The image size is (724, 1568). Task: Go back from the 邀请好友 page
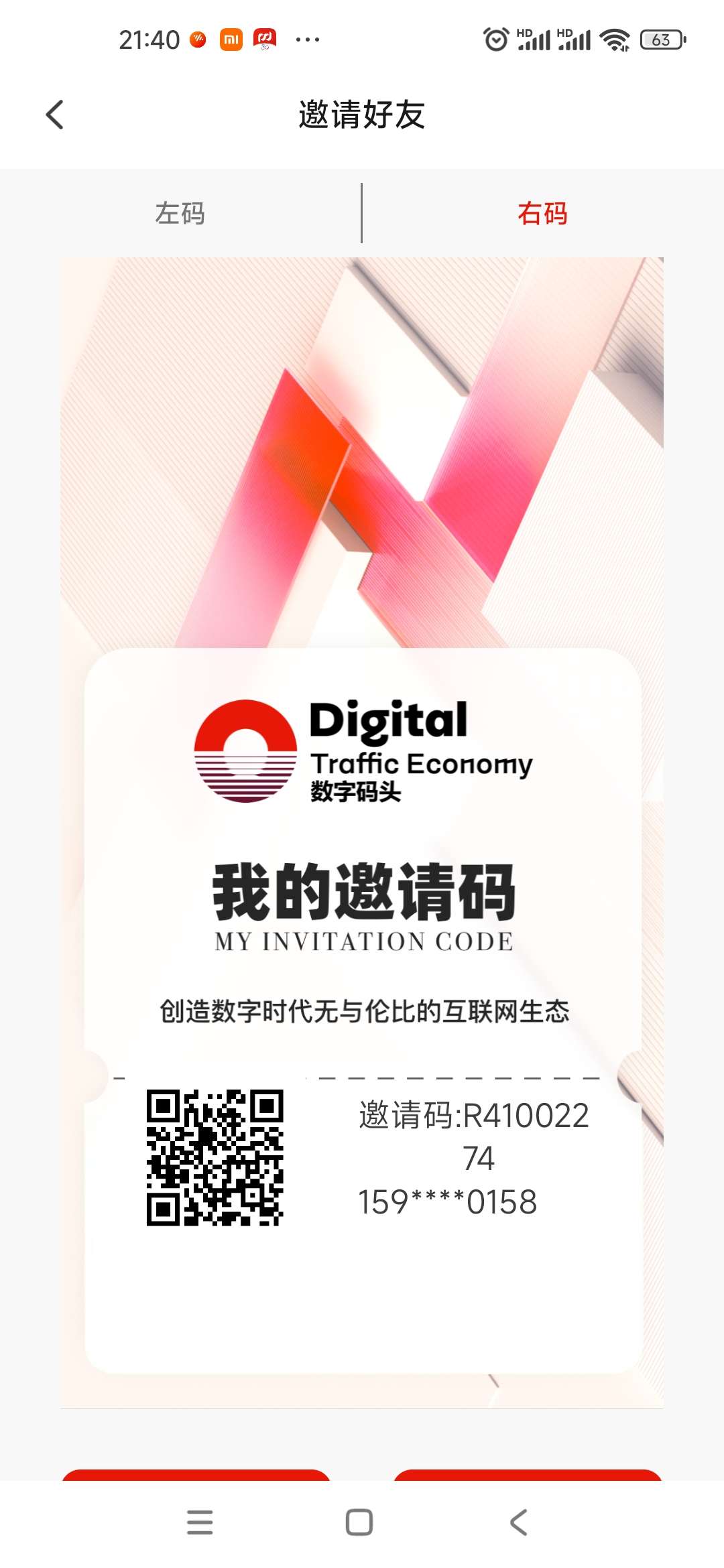coord(55,115)
